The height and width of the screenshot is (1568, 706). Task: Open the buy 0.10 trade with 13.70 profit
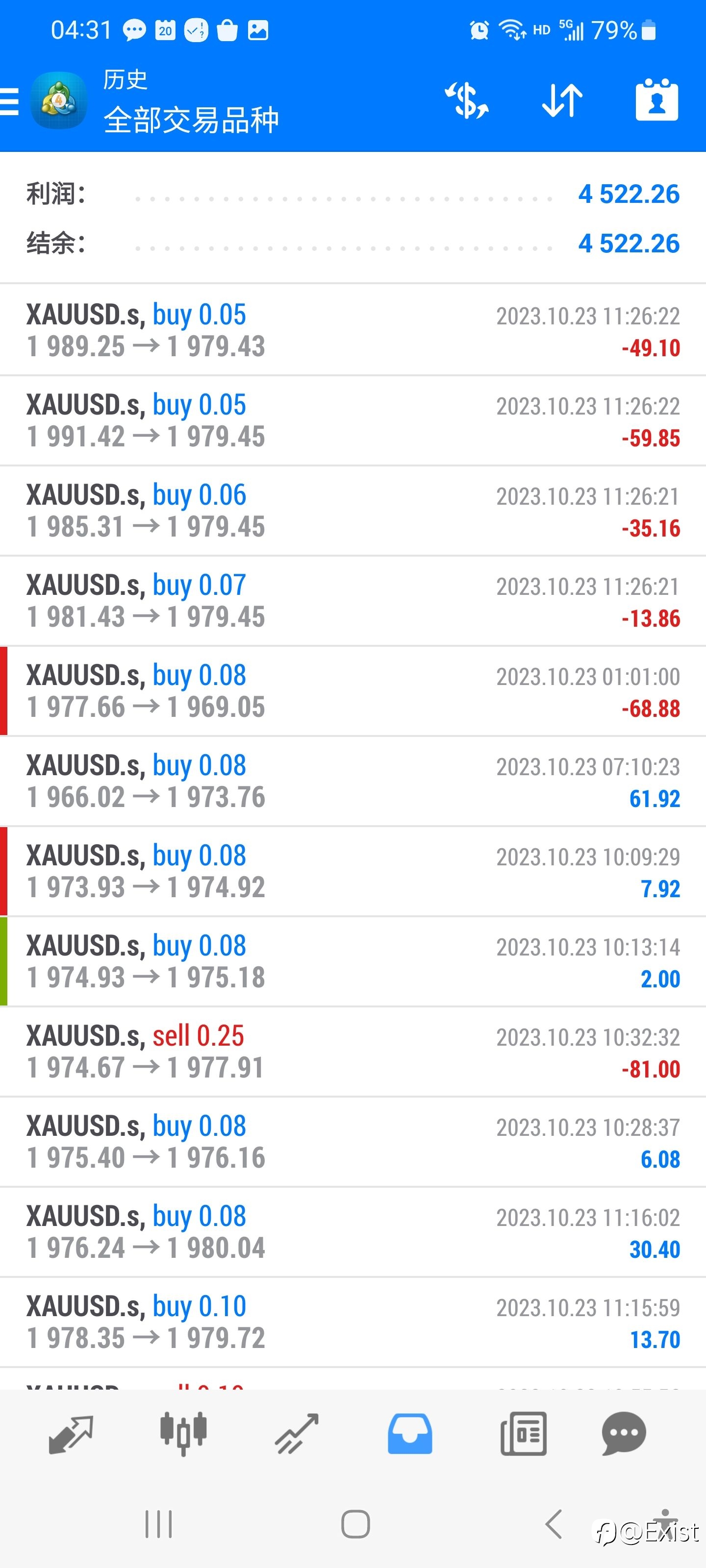[353, 1322]
